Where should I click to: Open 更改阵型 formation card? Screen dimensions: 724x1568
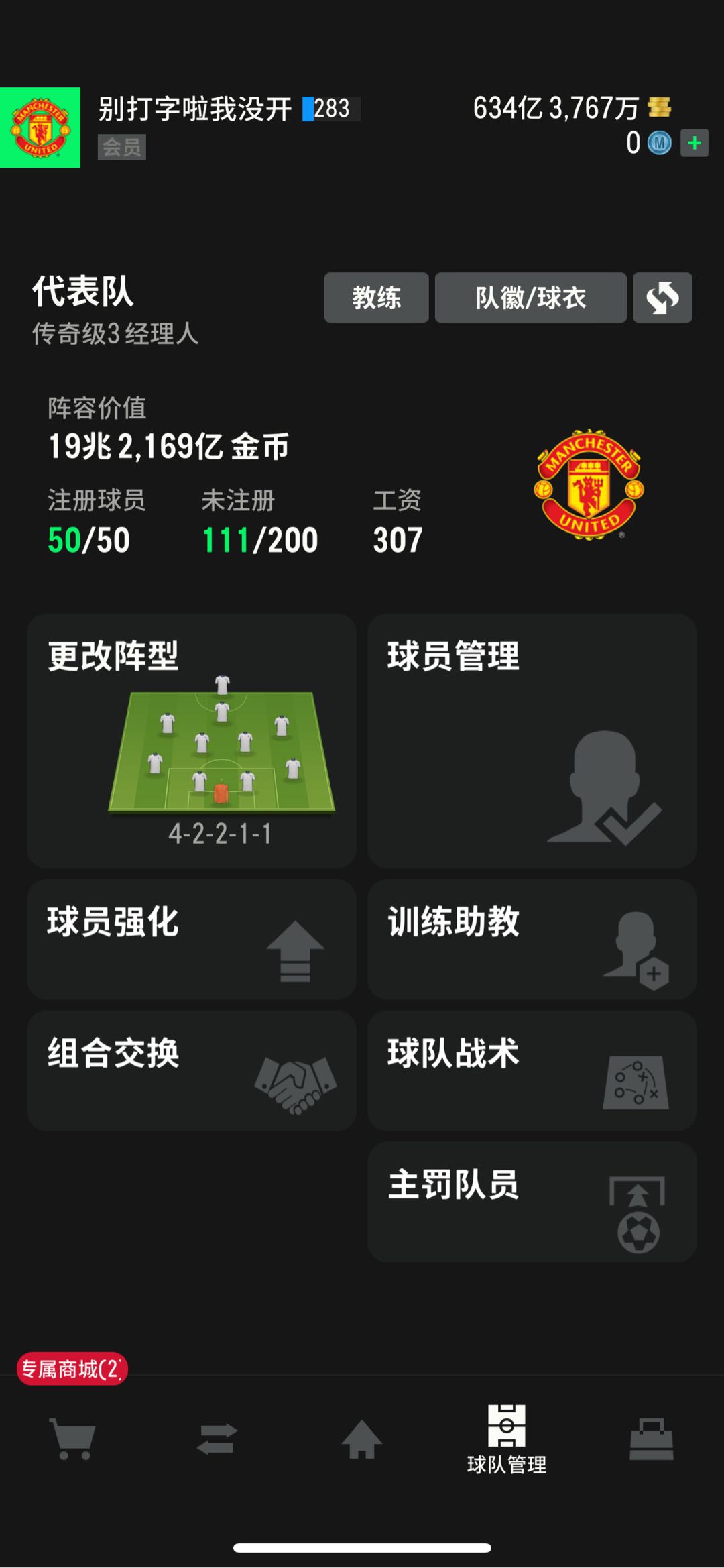(191, 740)
